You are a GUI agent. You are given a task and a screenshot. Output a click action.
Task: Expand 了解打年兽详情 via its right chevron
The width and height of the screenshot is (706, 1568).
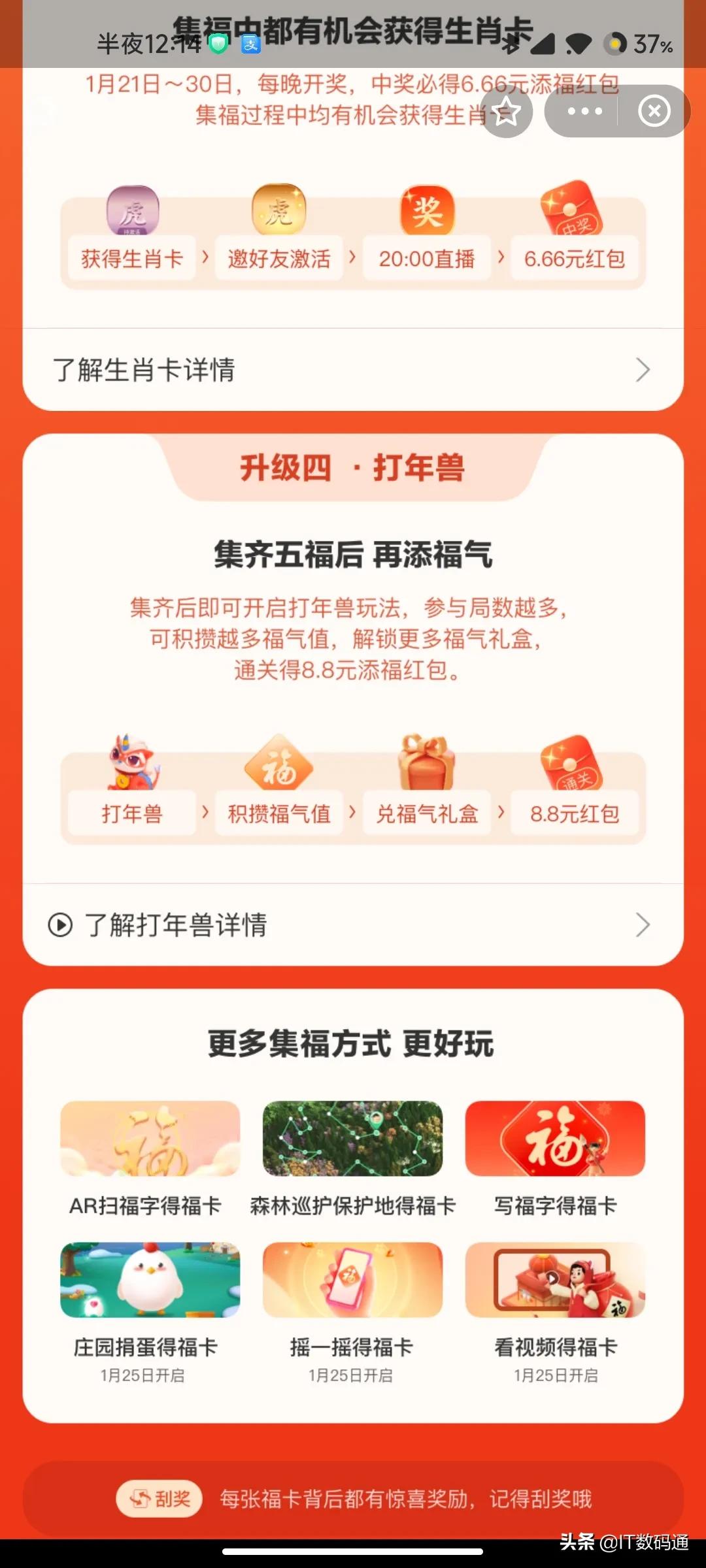point(644,924)
